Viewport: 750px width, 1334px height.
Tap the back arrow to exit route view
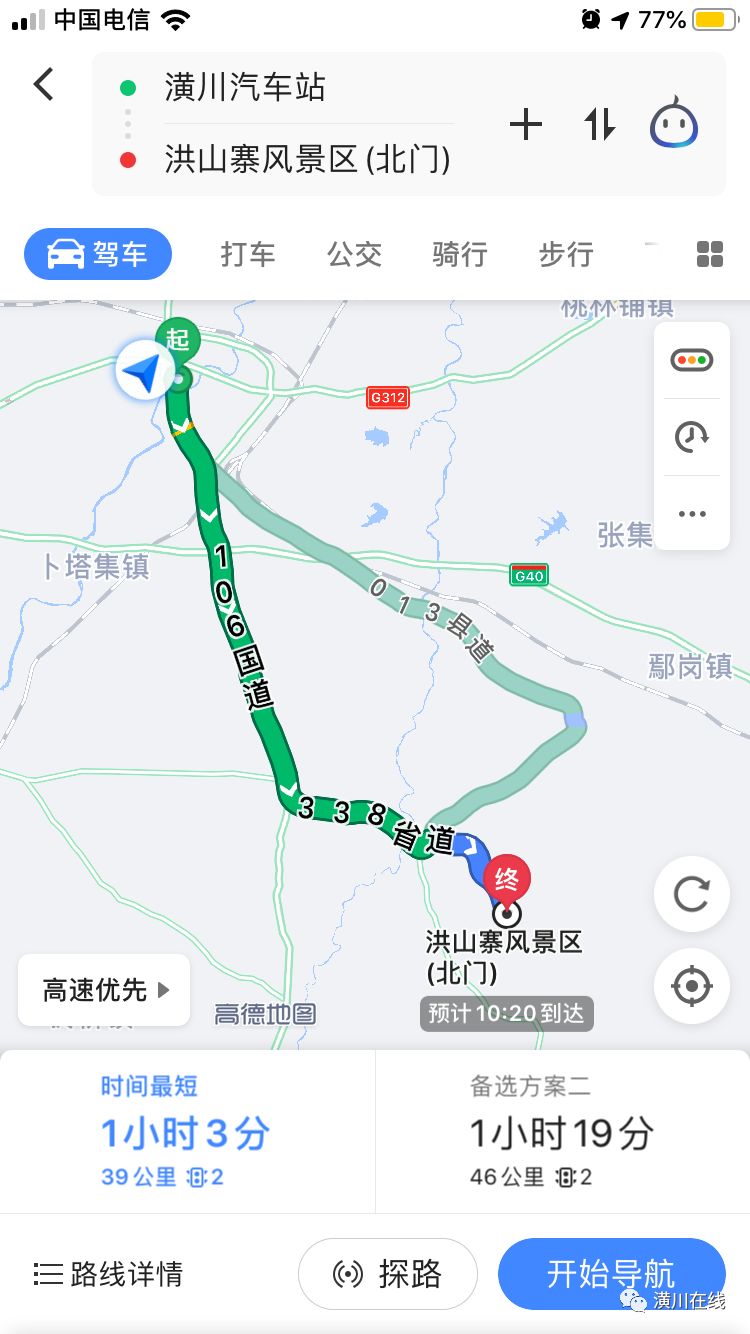coord(42,85)
